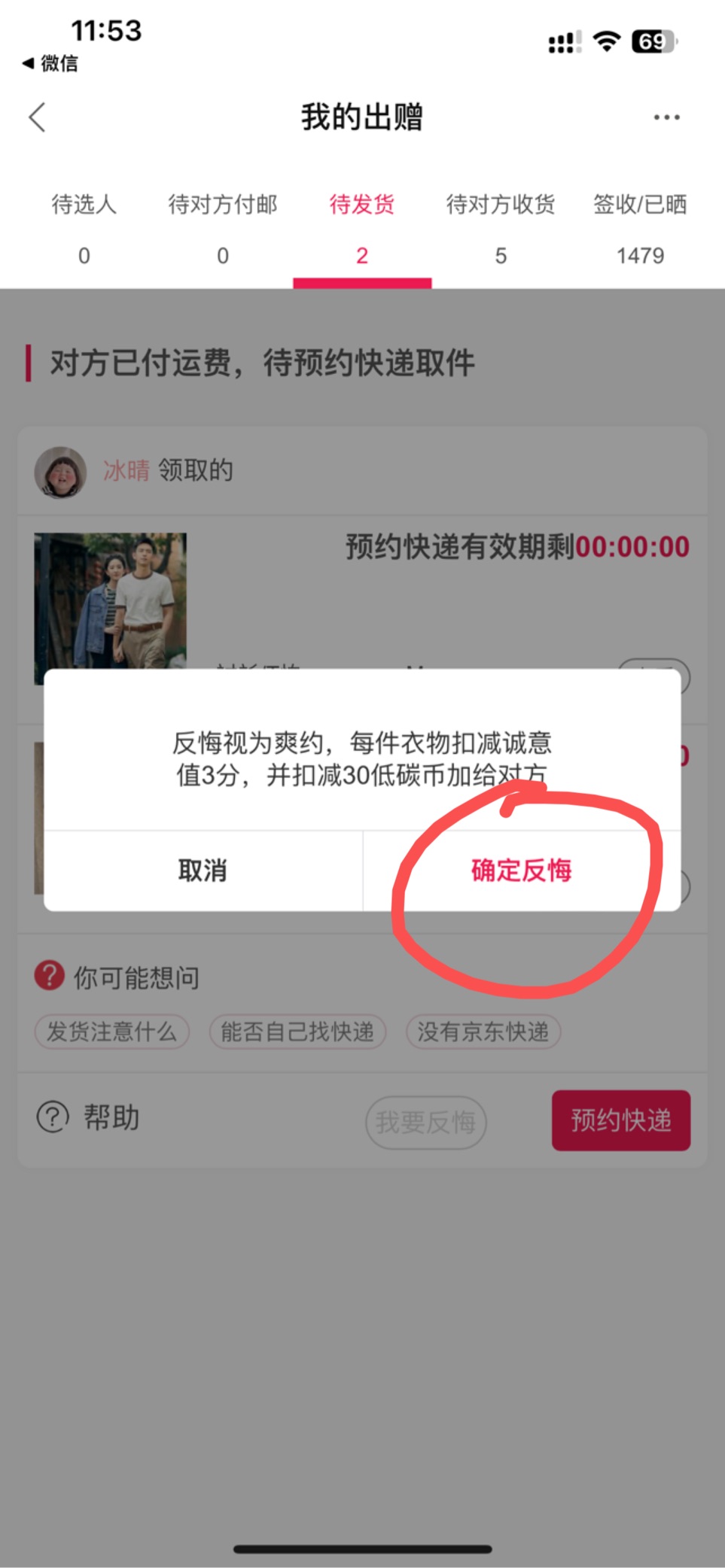
Task: Select the 发货注意什么 question chip
Action: pyautogui.click(x=112, y=1032)
